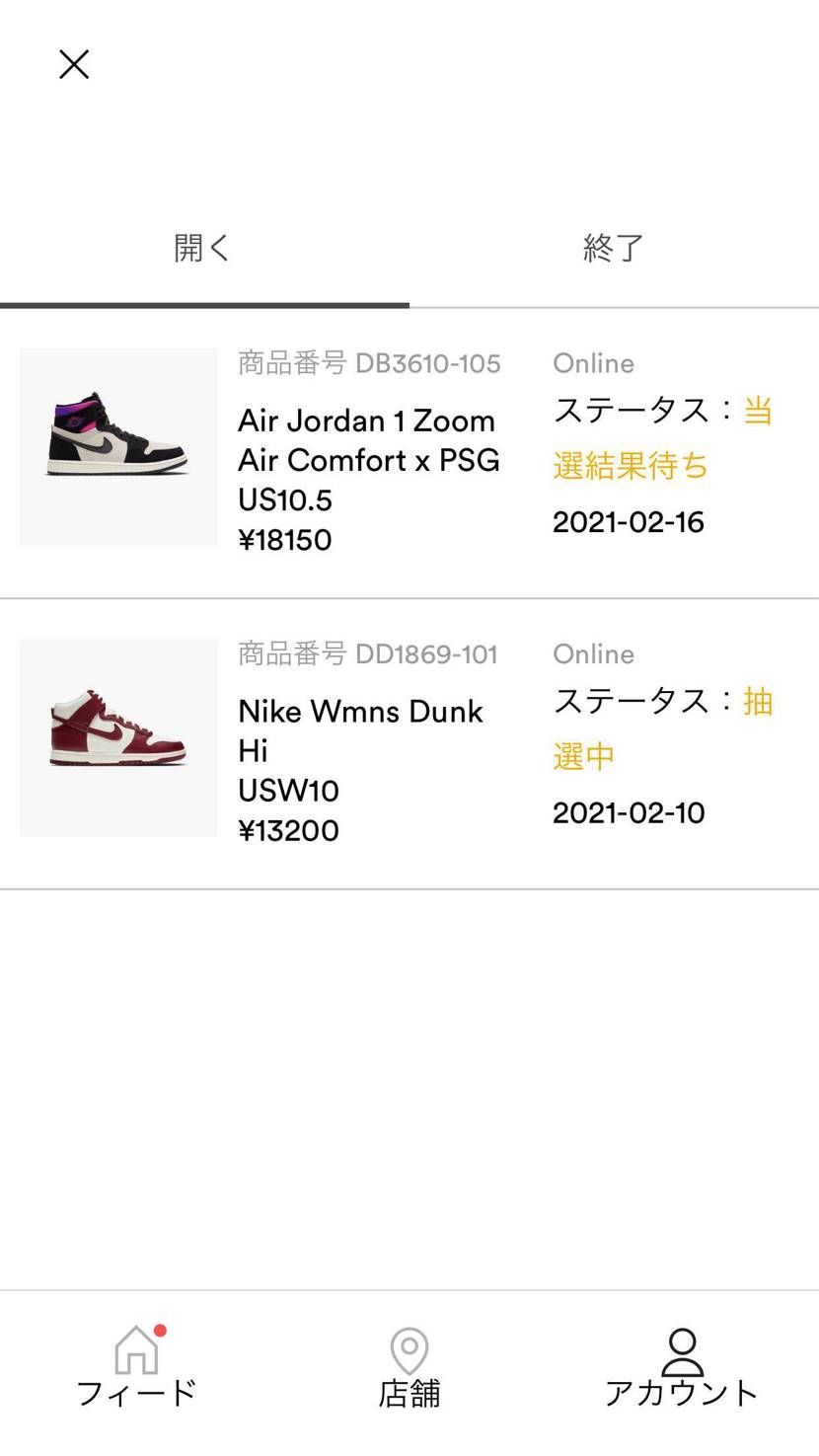Open Air Jordan 1 Zoom Air Comfort x PSG
Image resolution: width=819 pixels, height=1456 pixels.
(x=368, y=440)
